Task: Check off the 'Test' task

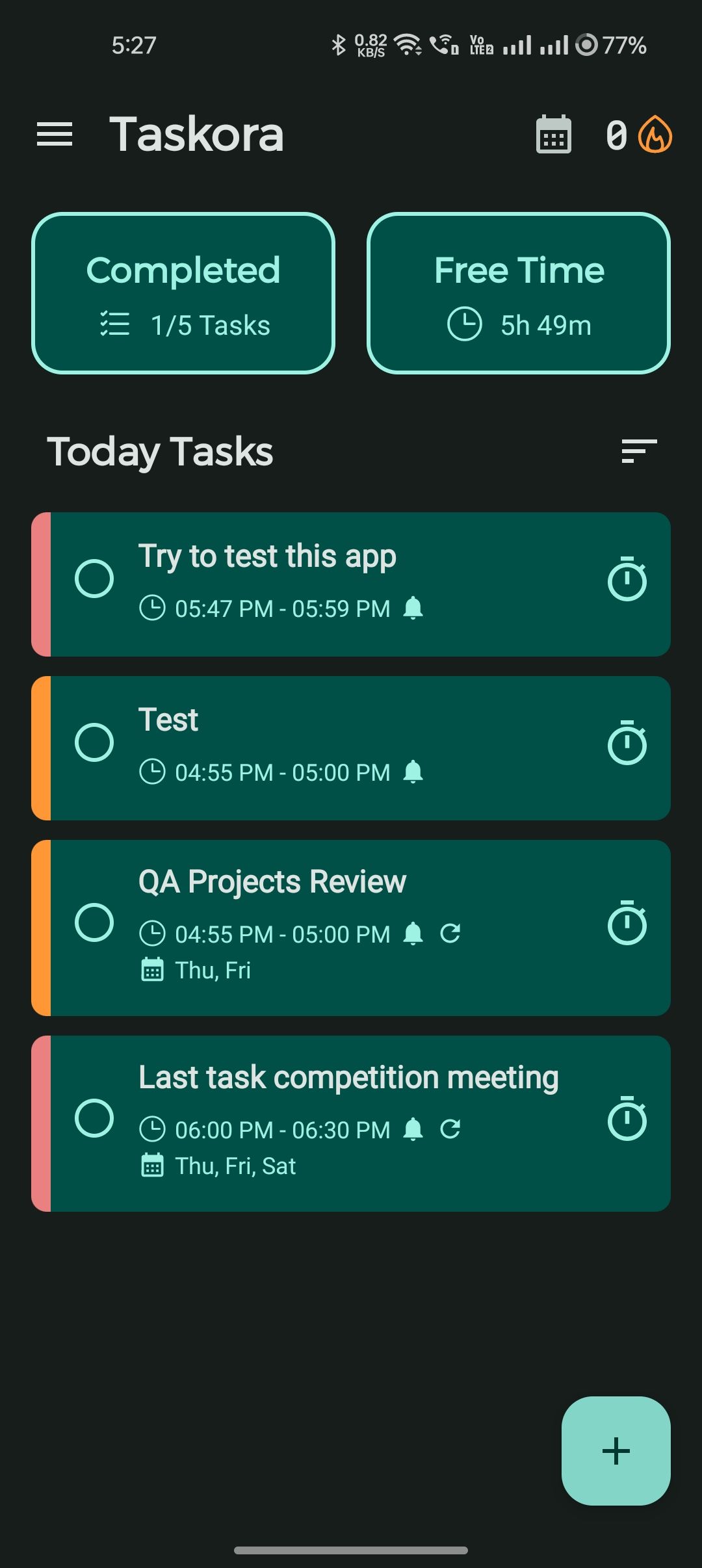Action: 94,742
